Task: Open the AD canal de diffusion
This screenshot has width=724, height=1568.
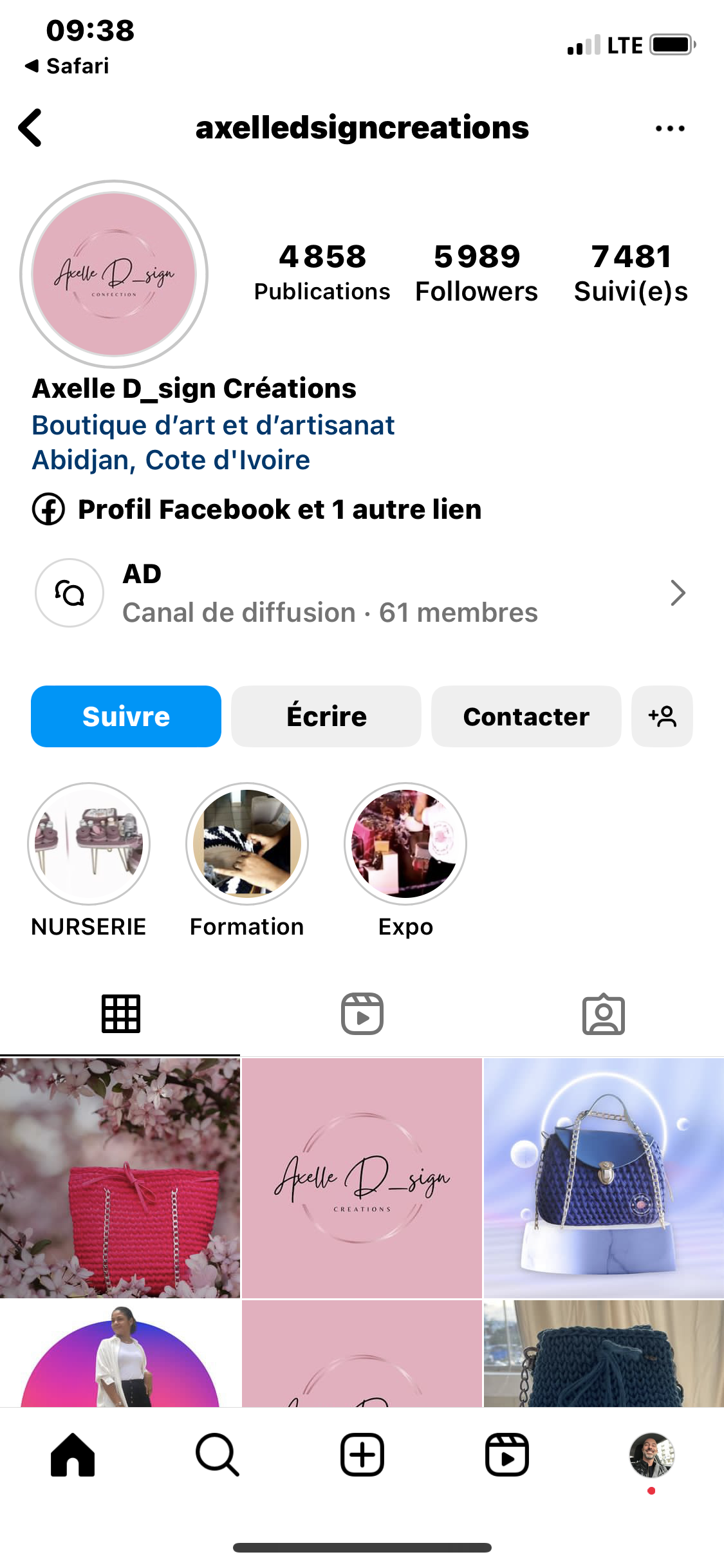Action: [x=360, y=593]
